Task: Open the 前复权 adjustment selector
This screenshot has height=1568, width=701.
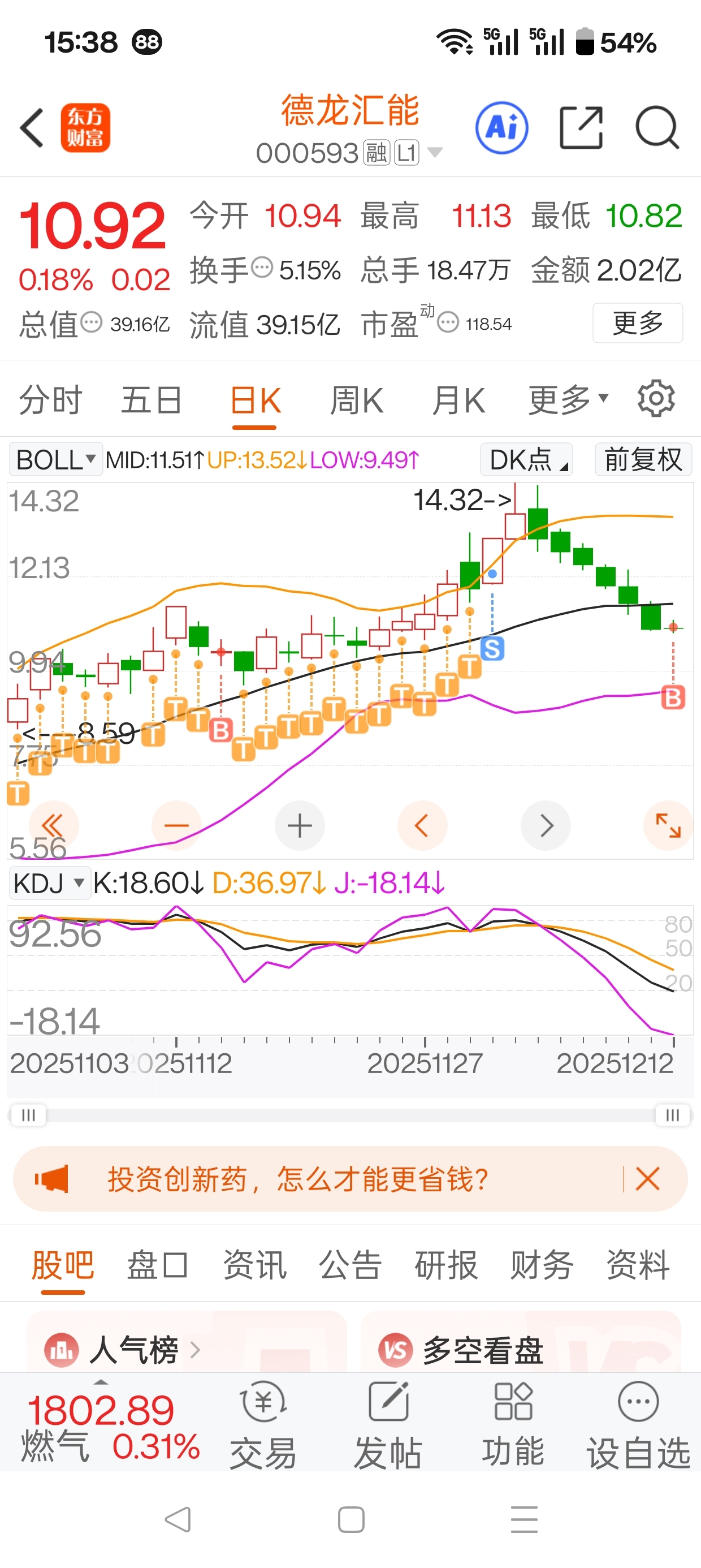Action: [x=643, y=459]
